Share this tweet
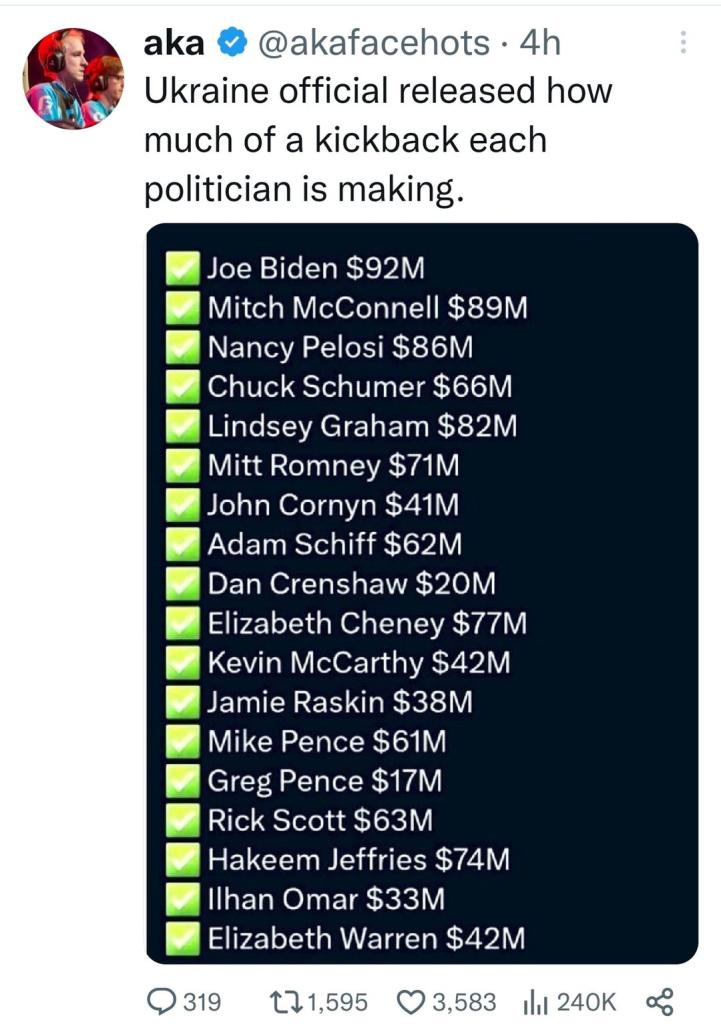Image resolution: width=721 pixels, height=1024 pixels. click(663, 999)
